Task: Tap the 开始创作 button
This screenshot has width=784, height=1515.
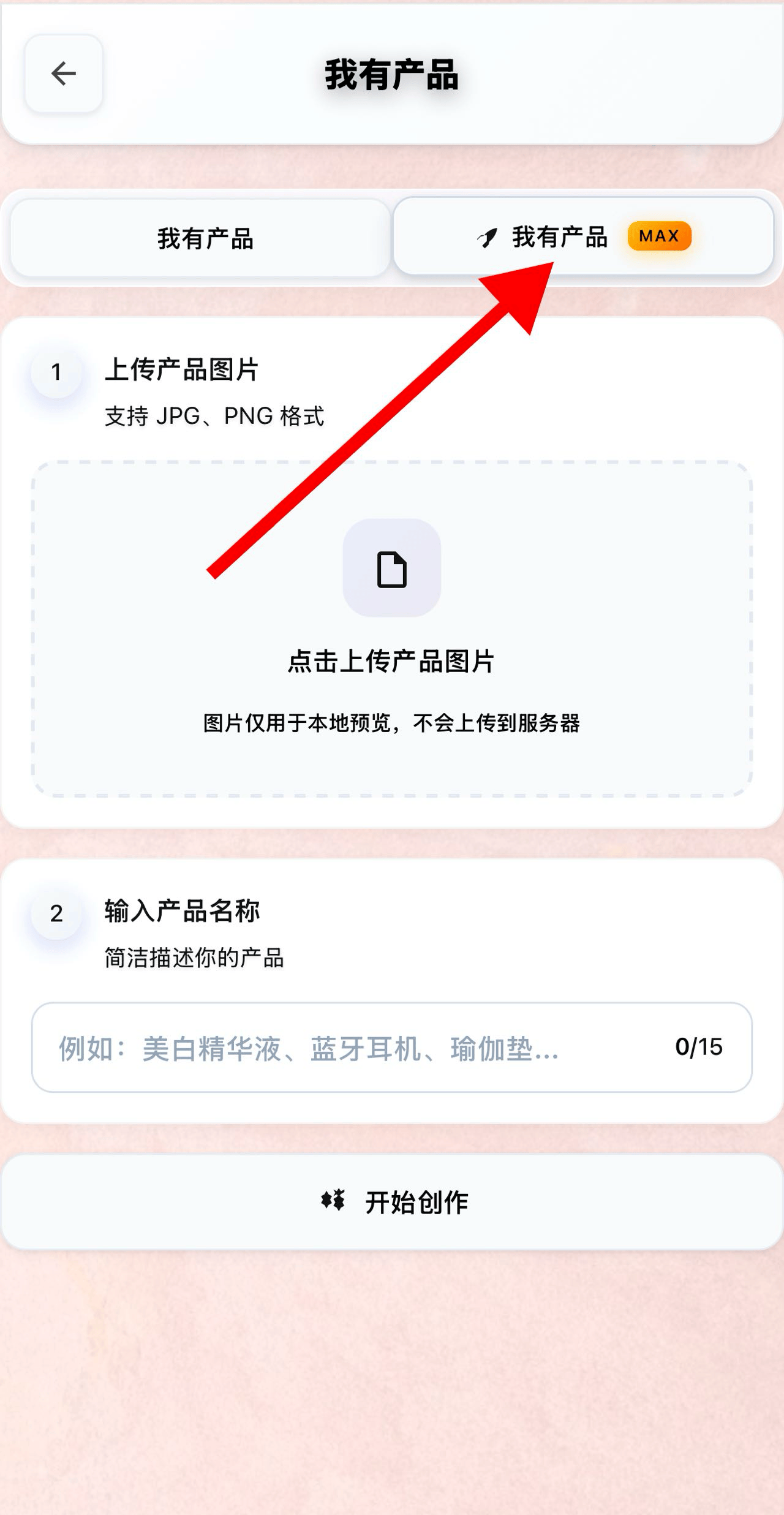Action: [392, 1202]
